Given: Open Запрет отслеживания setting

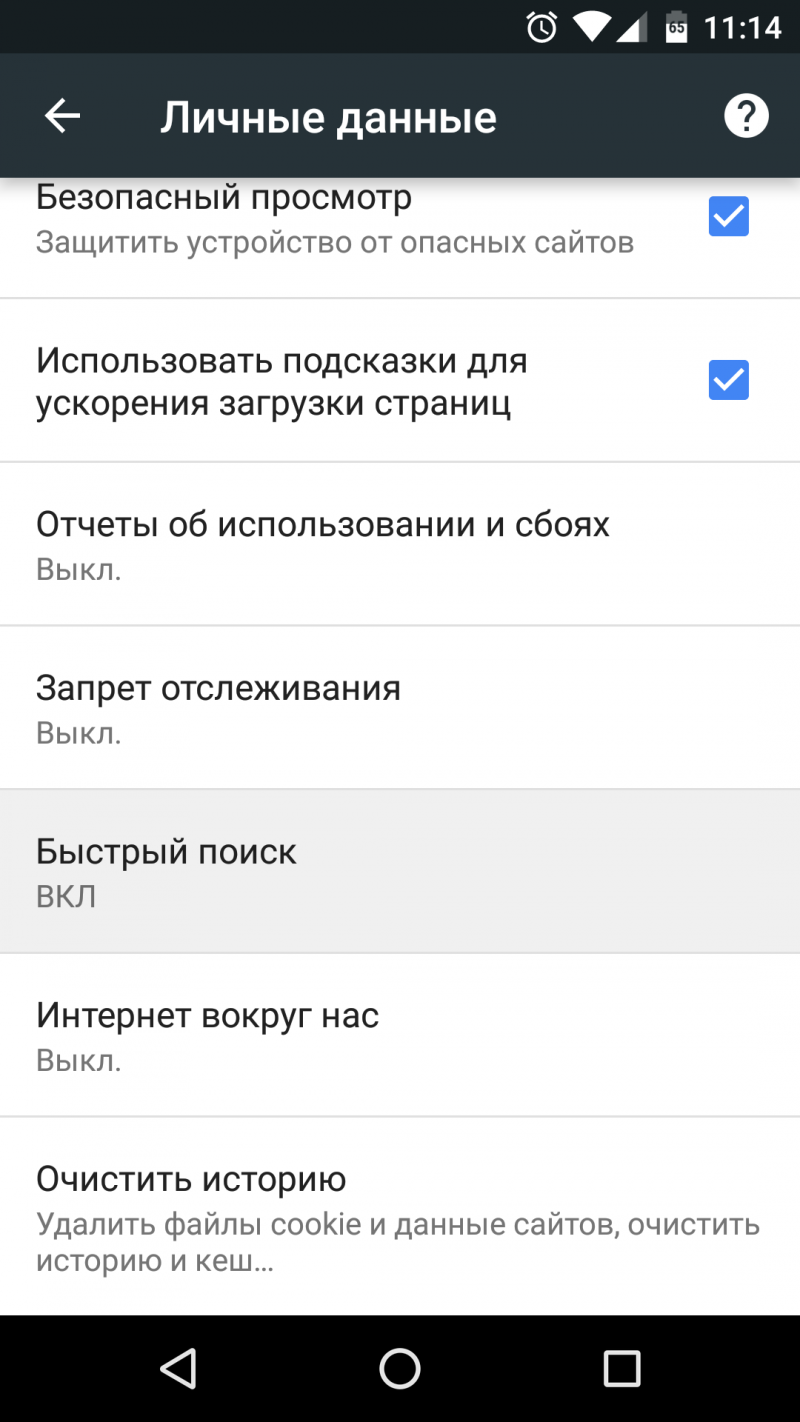Looking at the screenshot, I should point(218,708).
